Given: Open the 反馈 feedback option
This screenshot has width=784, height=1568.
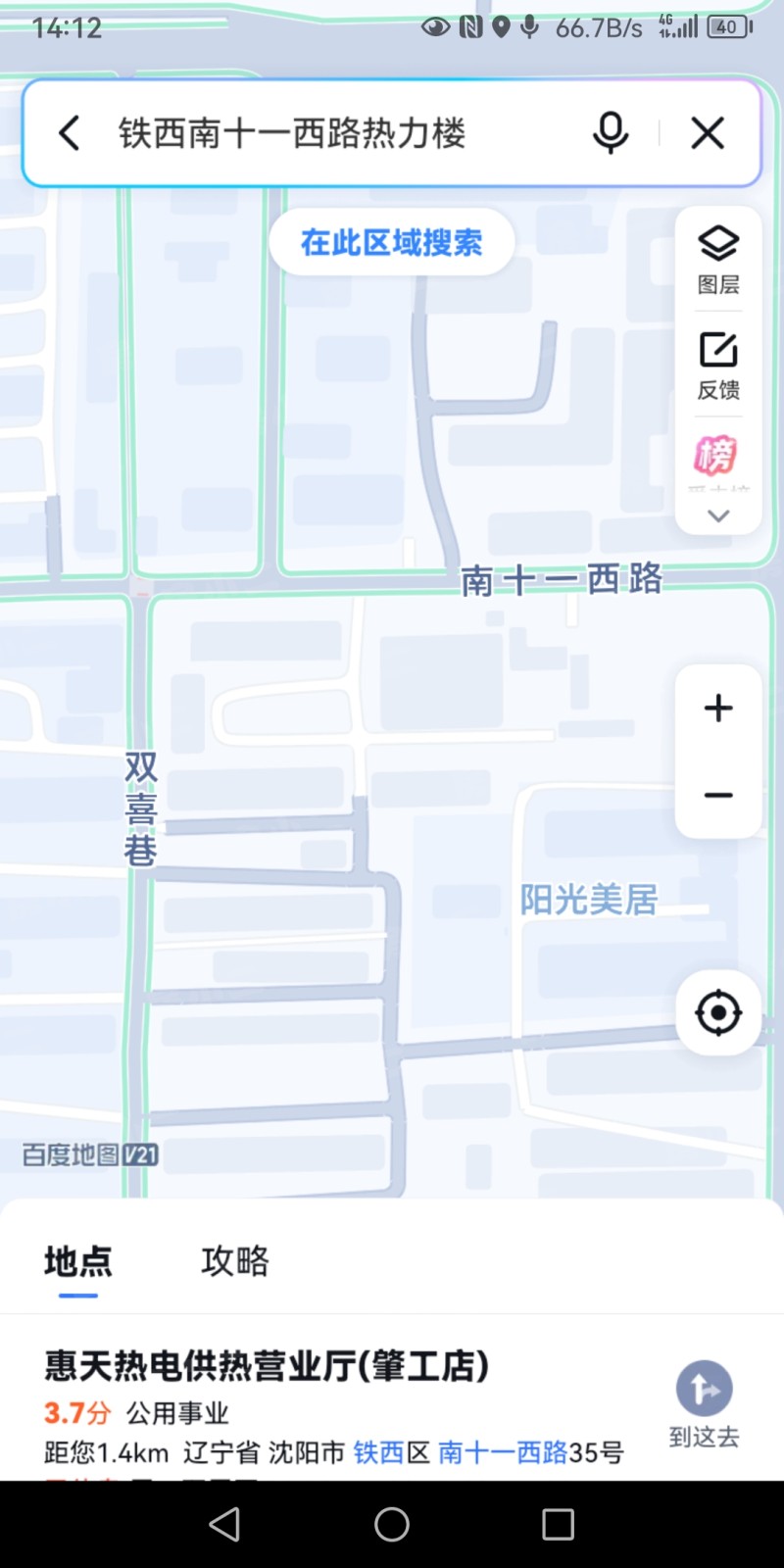Looking at the screenshot, I should tap(718, 366).
